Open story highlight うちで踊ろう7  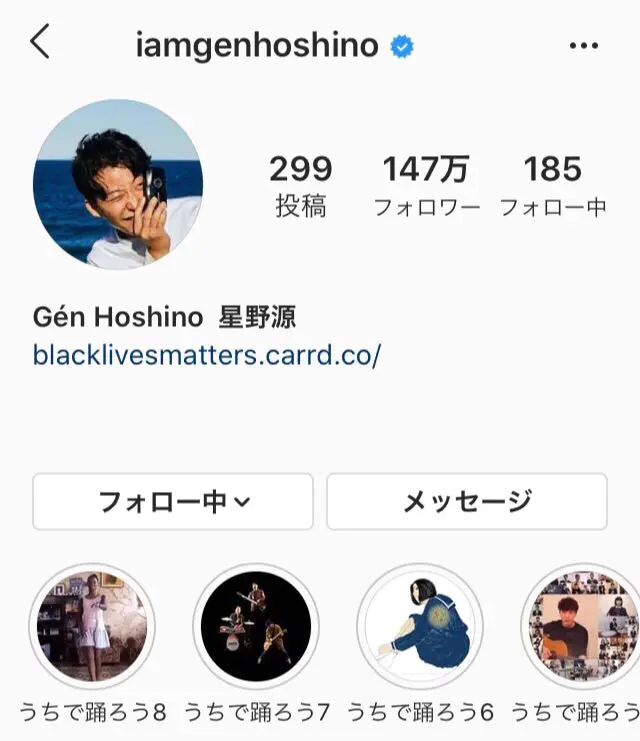(x=256, y=626)
